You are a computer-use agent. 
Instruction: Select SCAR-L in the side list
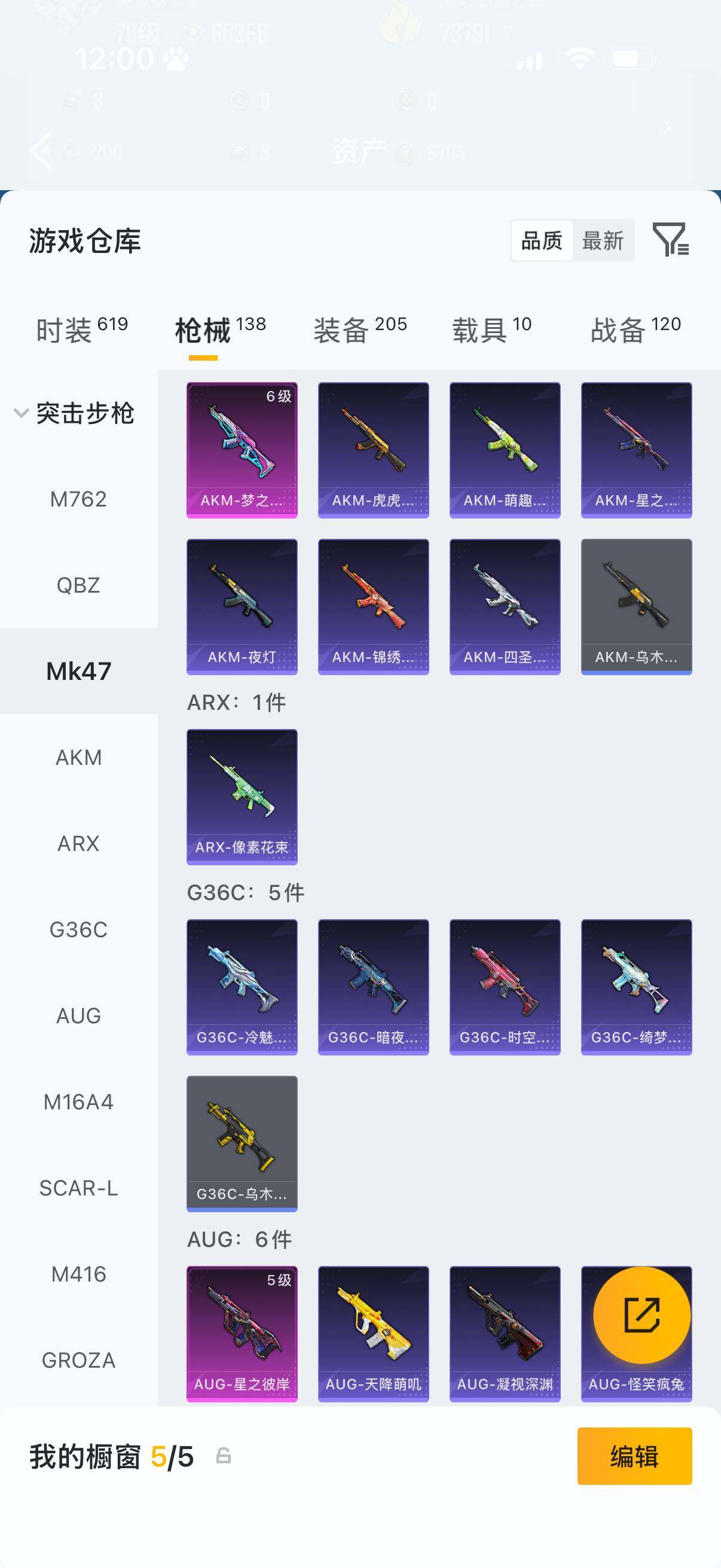[78, 1188]
